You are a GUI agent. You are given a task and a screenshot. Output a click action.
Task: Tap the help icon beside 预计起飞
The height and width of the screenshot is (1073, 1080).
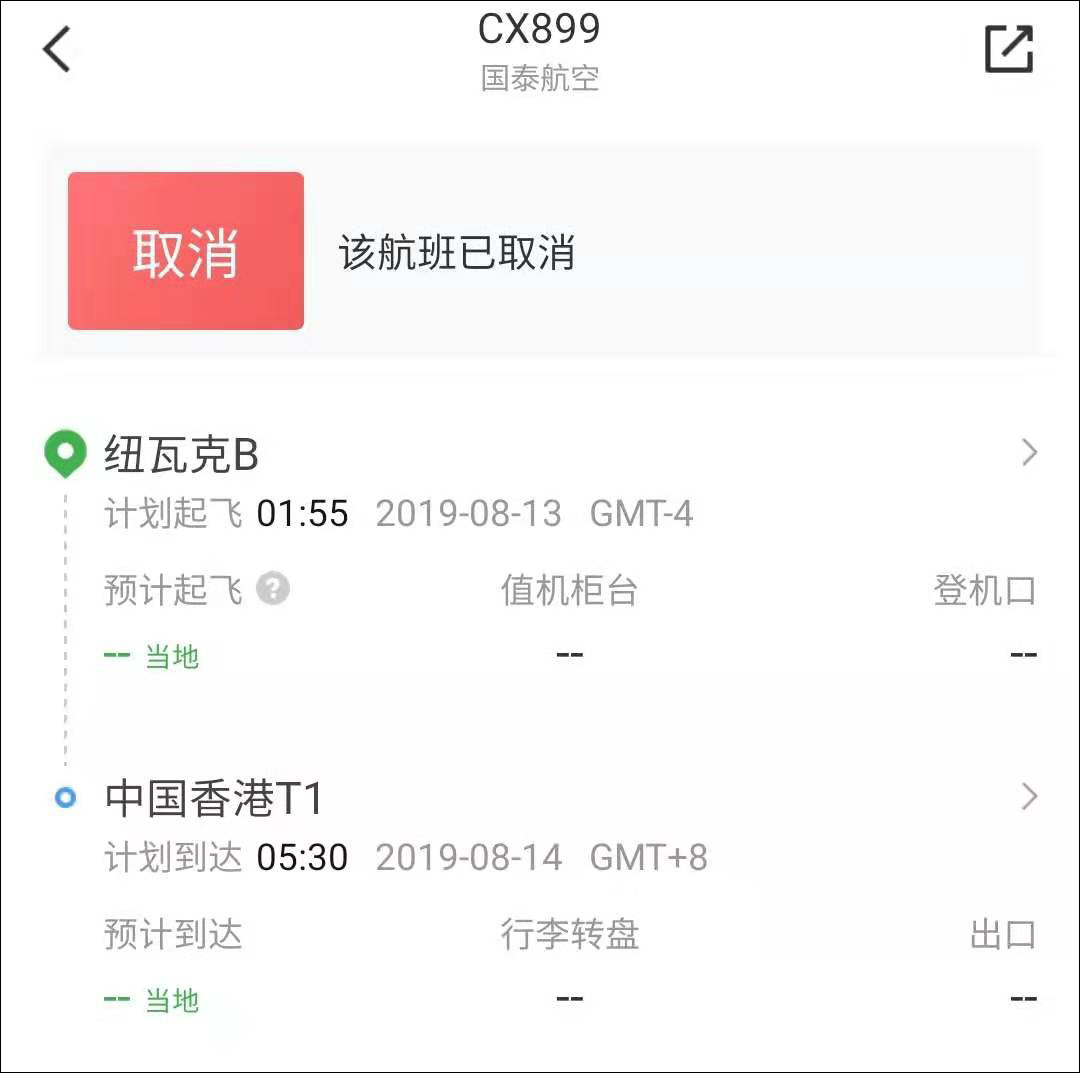[x=273, y=589]
